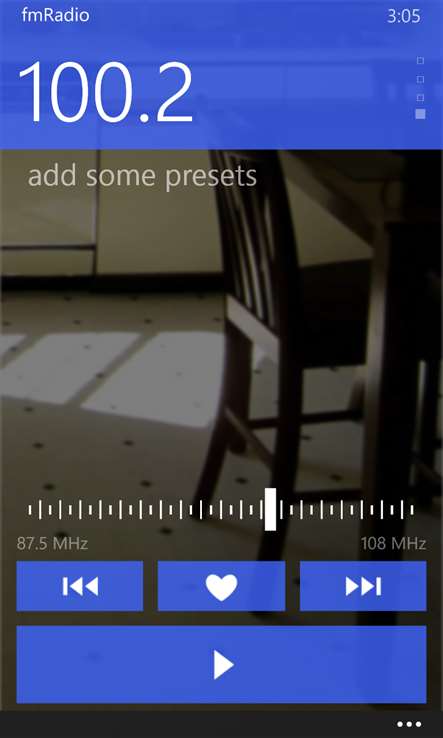Seek to the next station
The width and height of the screenshot is (443, 738).
click(x=363, y=586)
